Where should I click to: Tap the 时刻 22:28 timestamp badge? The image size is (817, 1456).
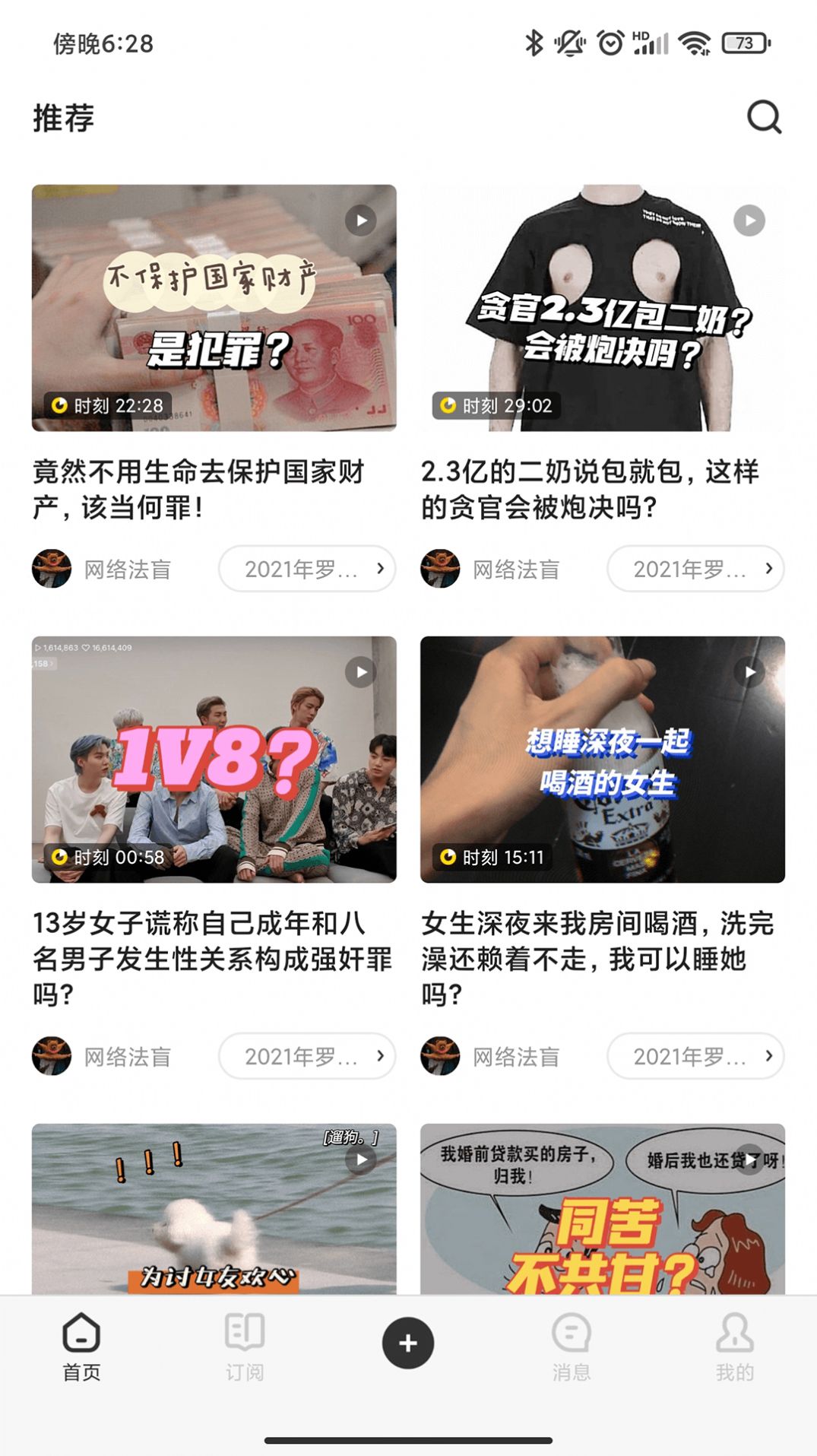pyautogui.click(x=106, y=406)
